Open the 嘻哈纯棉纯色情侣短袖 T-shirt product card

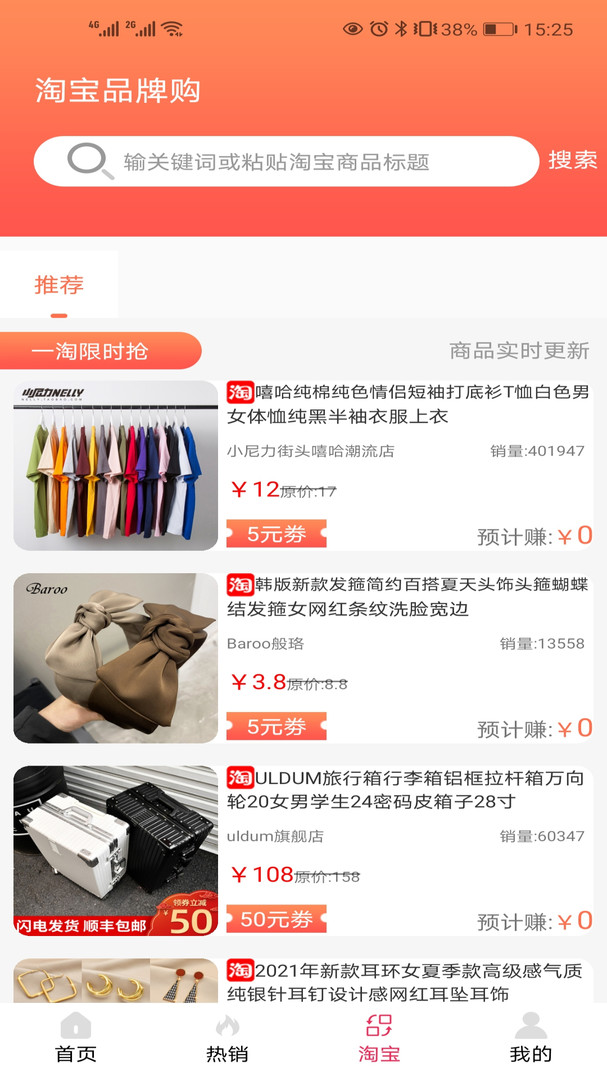(x=303, y=466)
